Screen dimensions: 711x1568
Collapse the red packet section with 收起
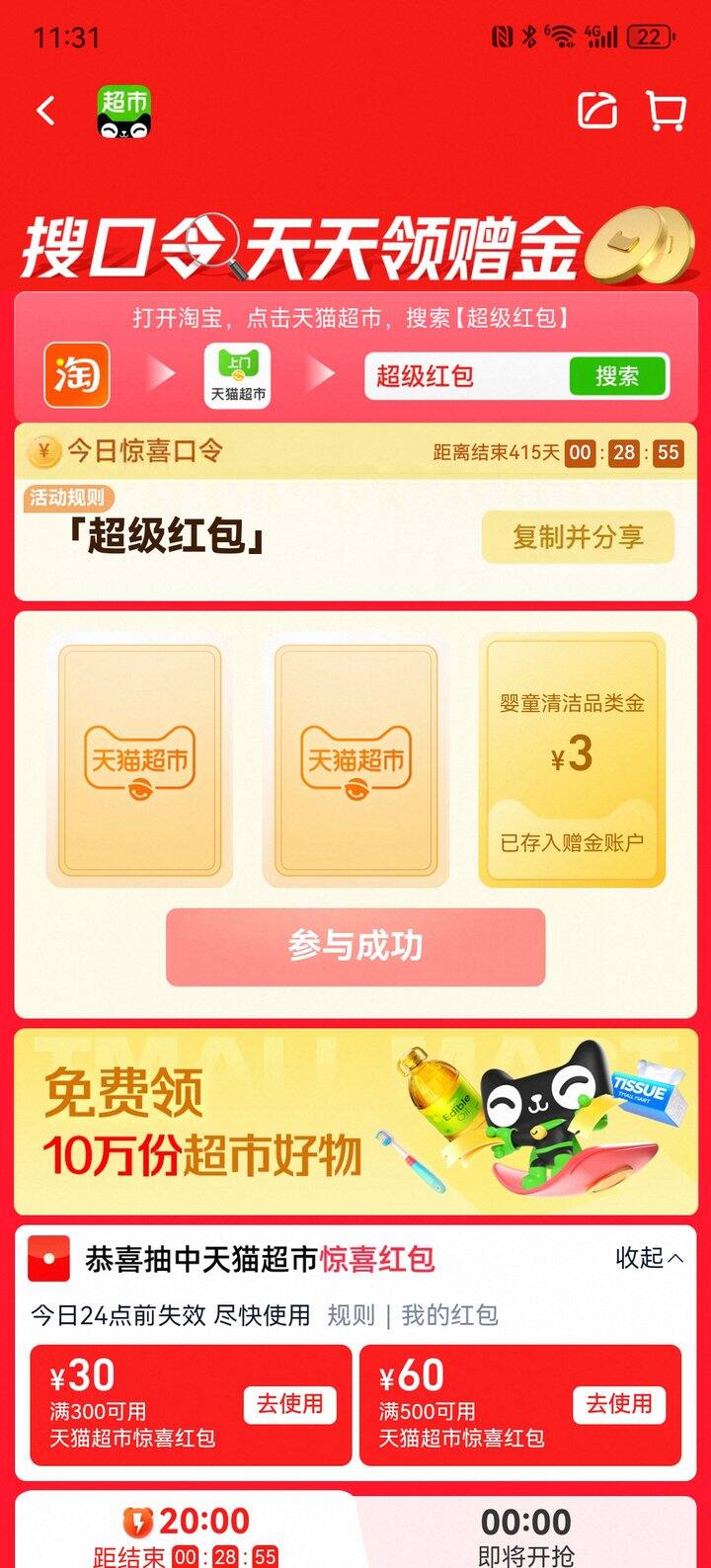pos(649,1258)
